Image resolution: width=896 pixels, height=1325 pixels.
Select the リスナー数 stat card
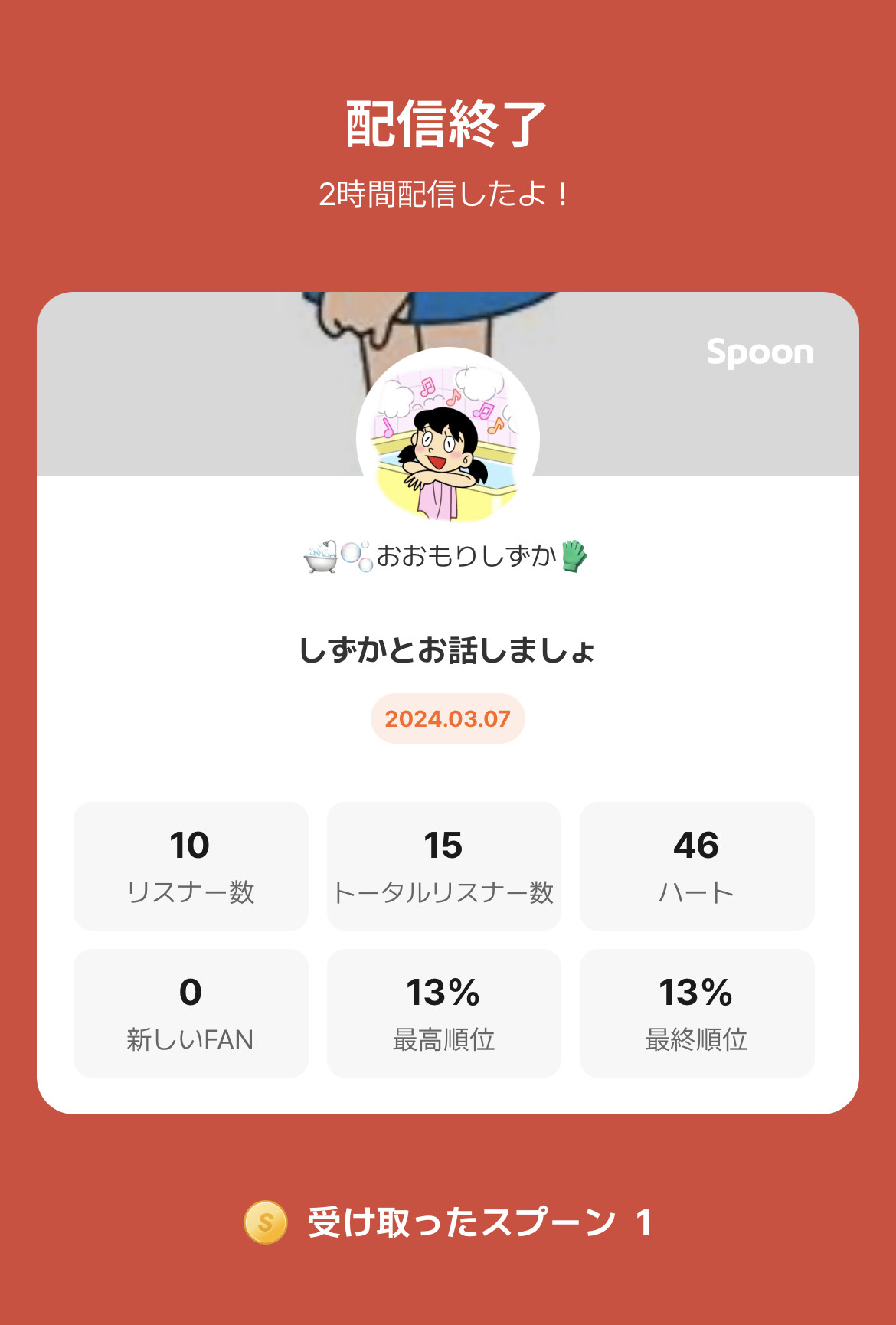[x=191, y=864]
